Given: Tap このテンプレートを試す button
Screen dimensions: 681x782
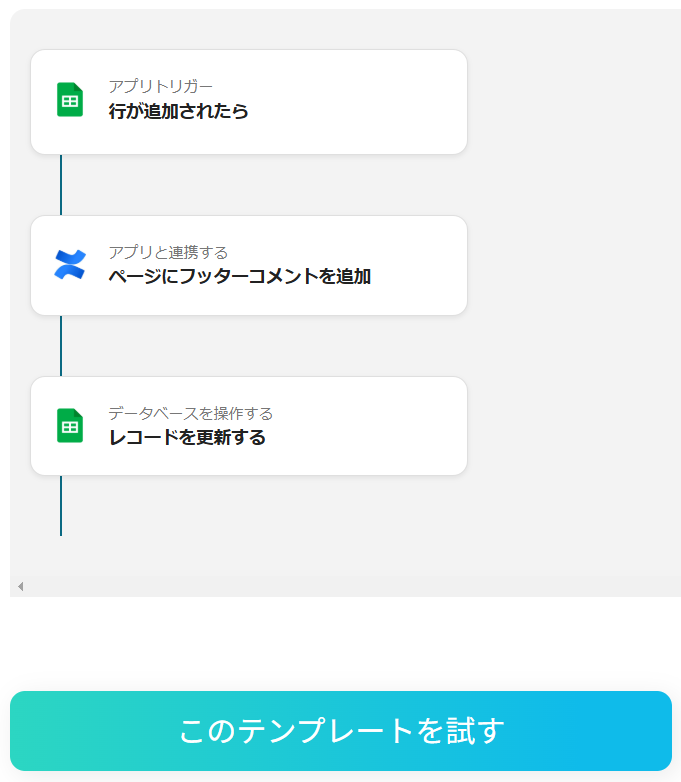Looking at the screenshot, I should 340,731.
